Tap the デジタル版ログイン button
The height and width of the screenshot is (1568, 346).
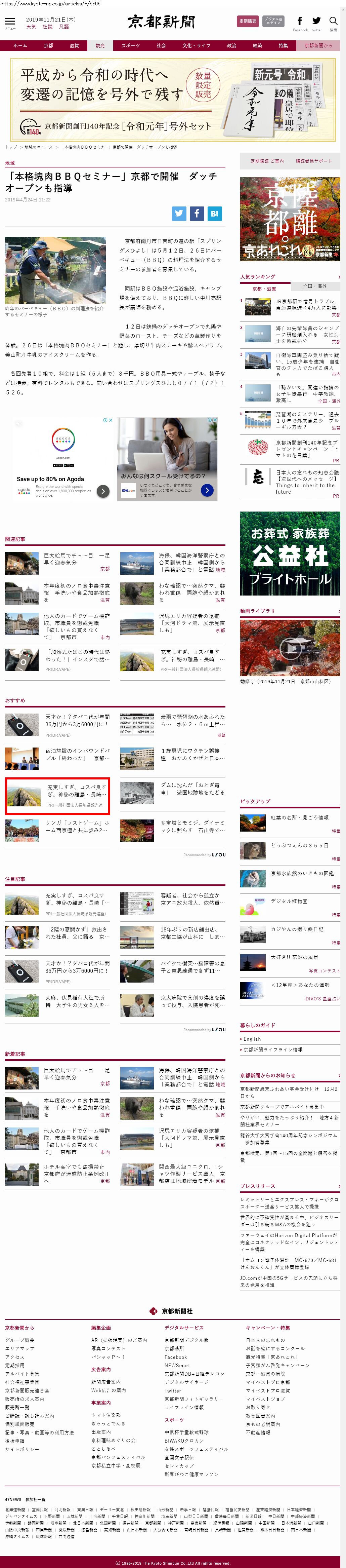274,21
